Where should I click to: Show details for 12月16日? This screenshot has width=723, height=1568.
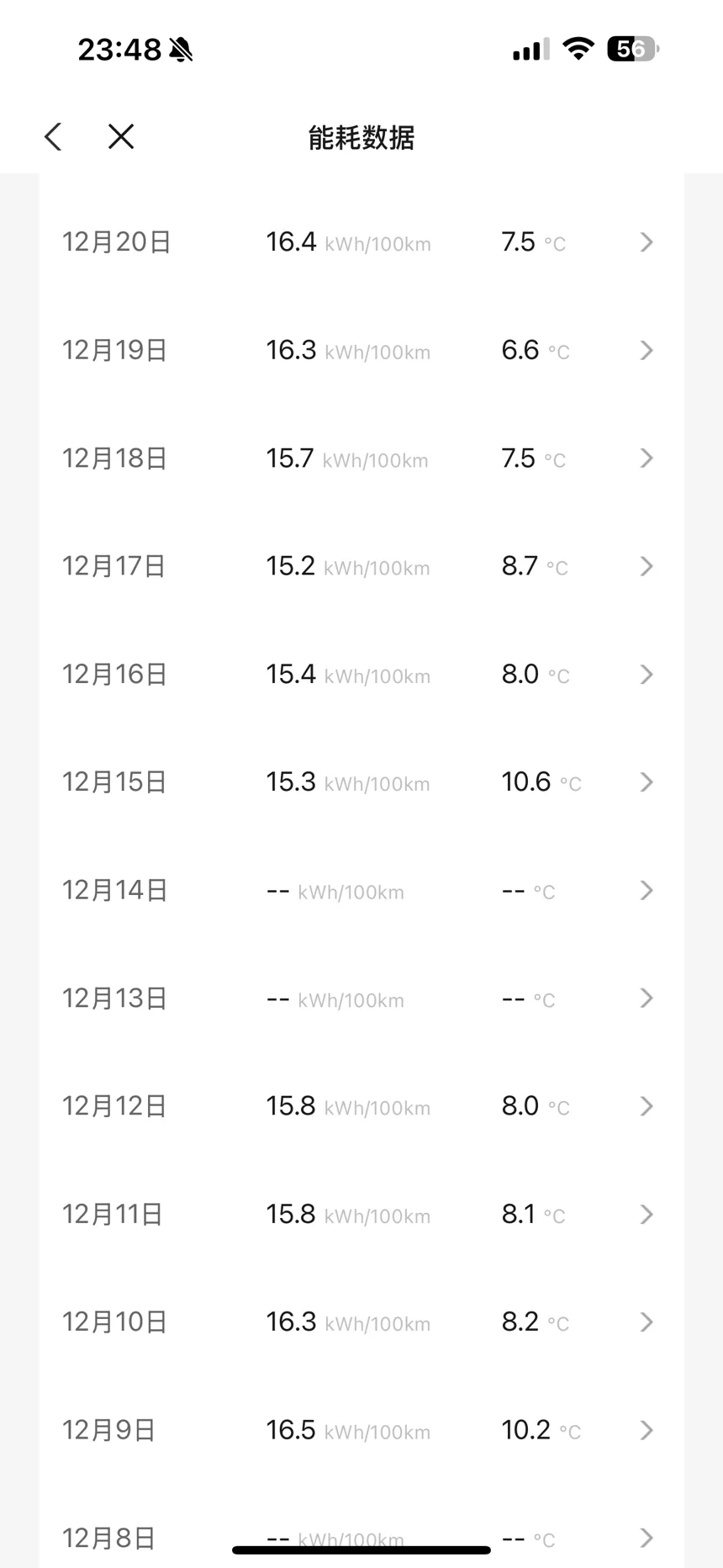(x=361, y=674)
